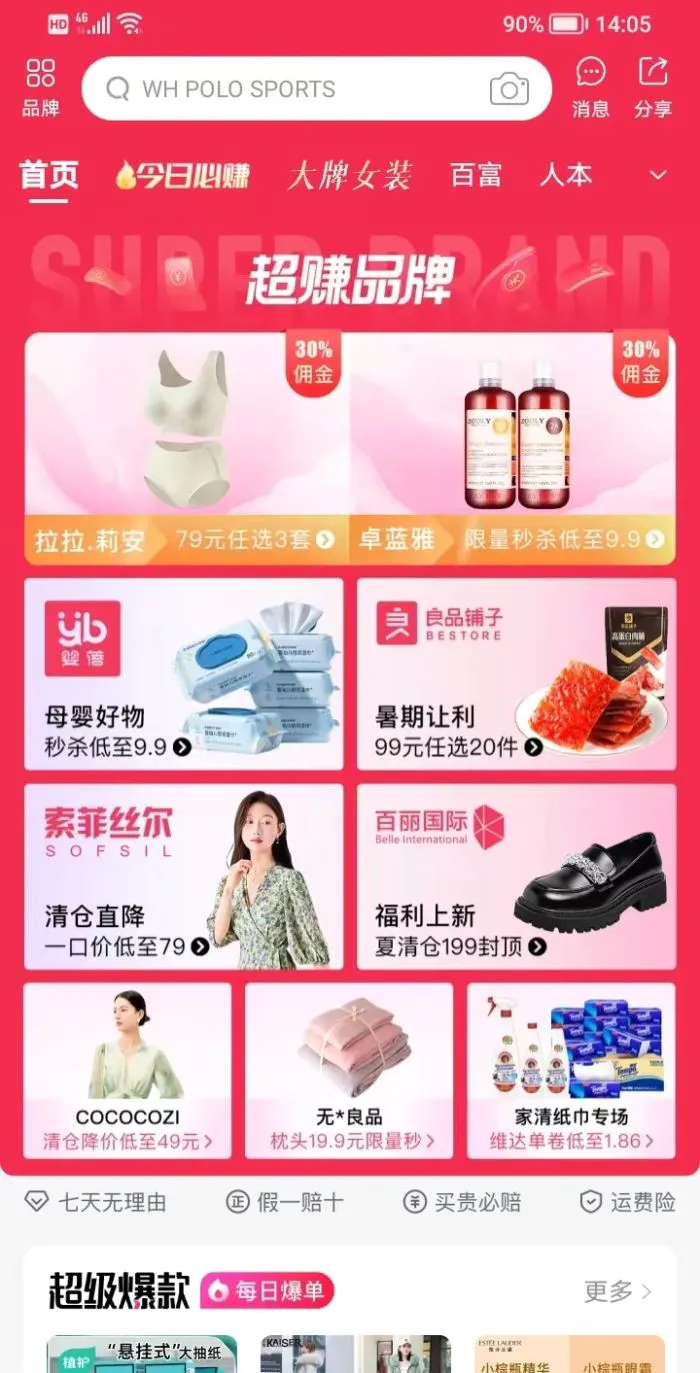Open the 家清纸巾专场 tile
Image resolution: width=700 pixels, height=1373 pixels.
(x=571, y=1070)
